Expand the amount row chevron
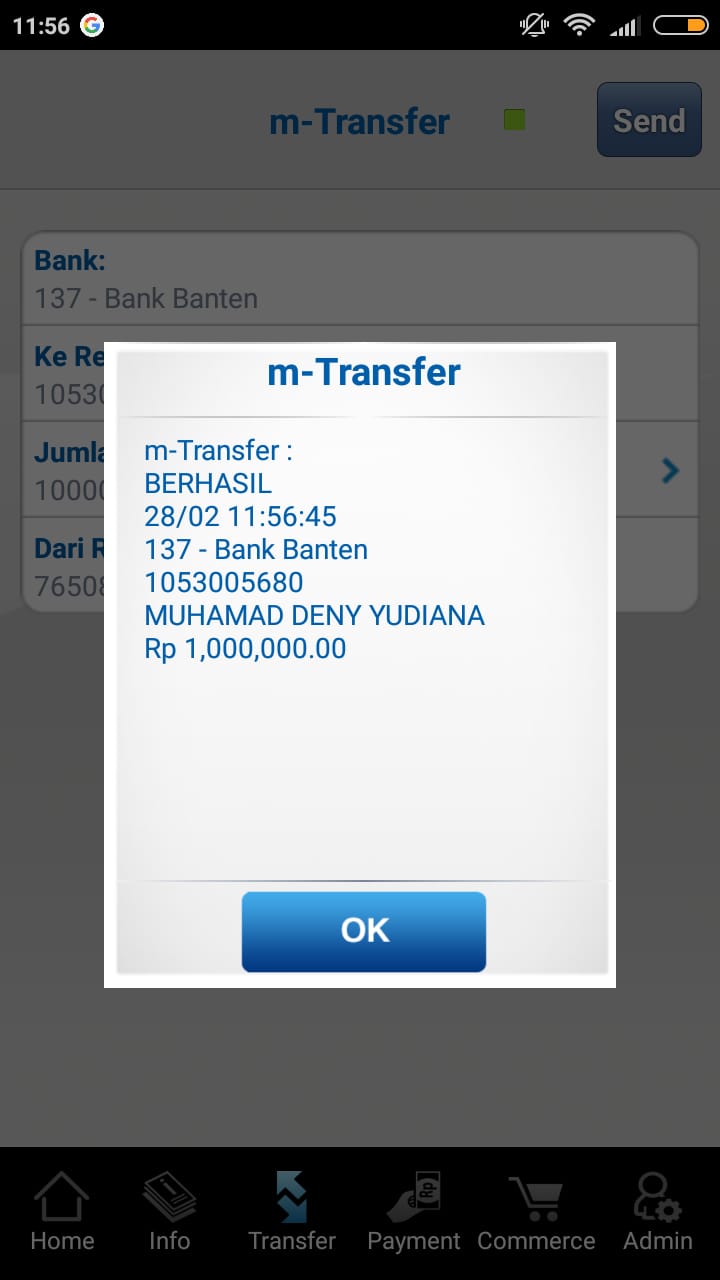 pos(670,470)
